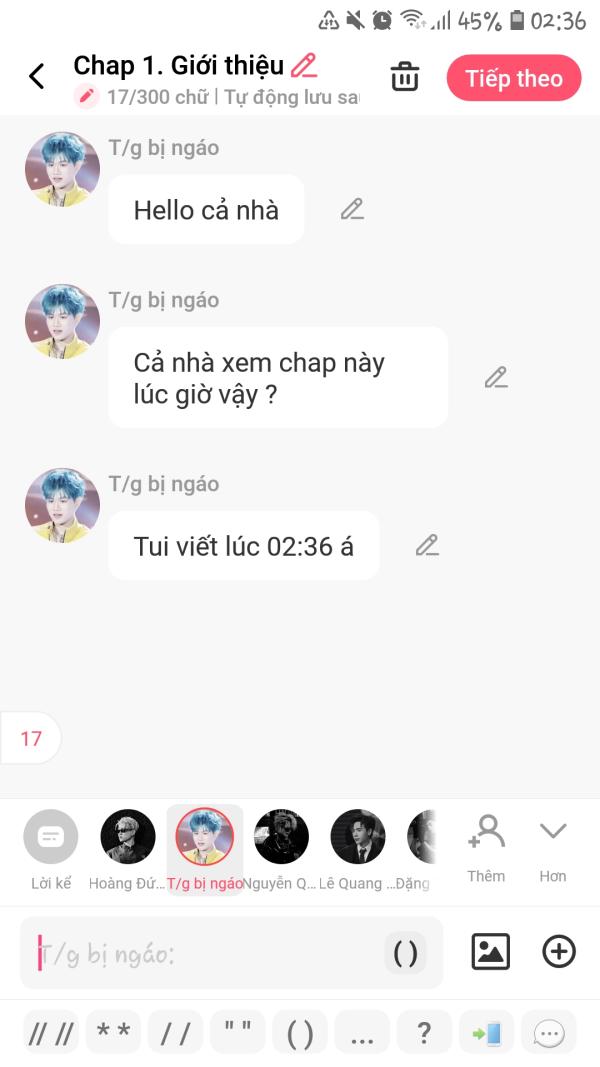The width and height of the screenshot is (600, 1067).
Task: Edit the chapter title with pencil icon
Action: 303,66
